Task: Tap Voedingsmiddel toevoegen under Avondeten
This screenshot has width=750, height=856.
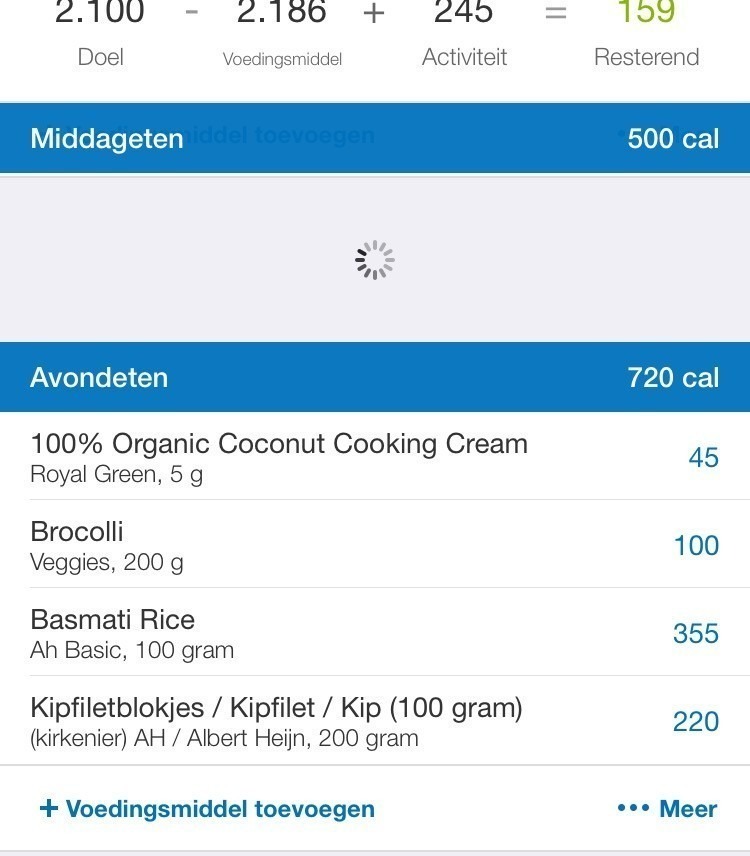Action: click(207, 808)
